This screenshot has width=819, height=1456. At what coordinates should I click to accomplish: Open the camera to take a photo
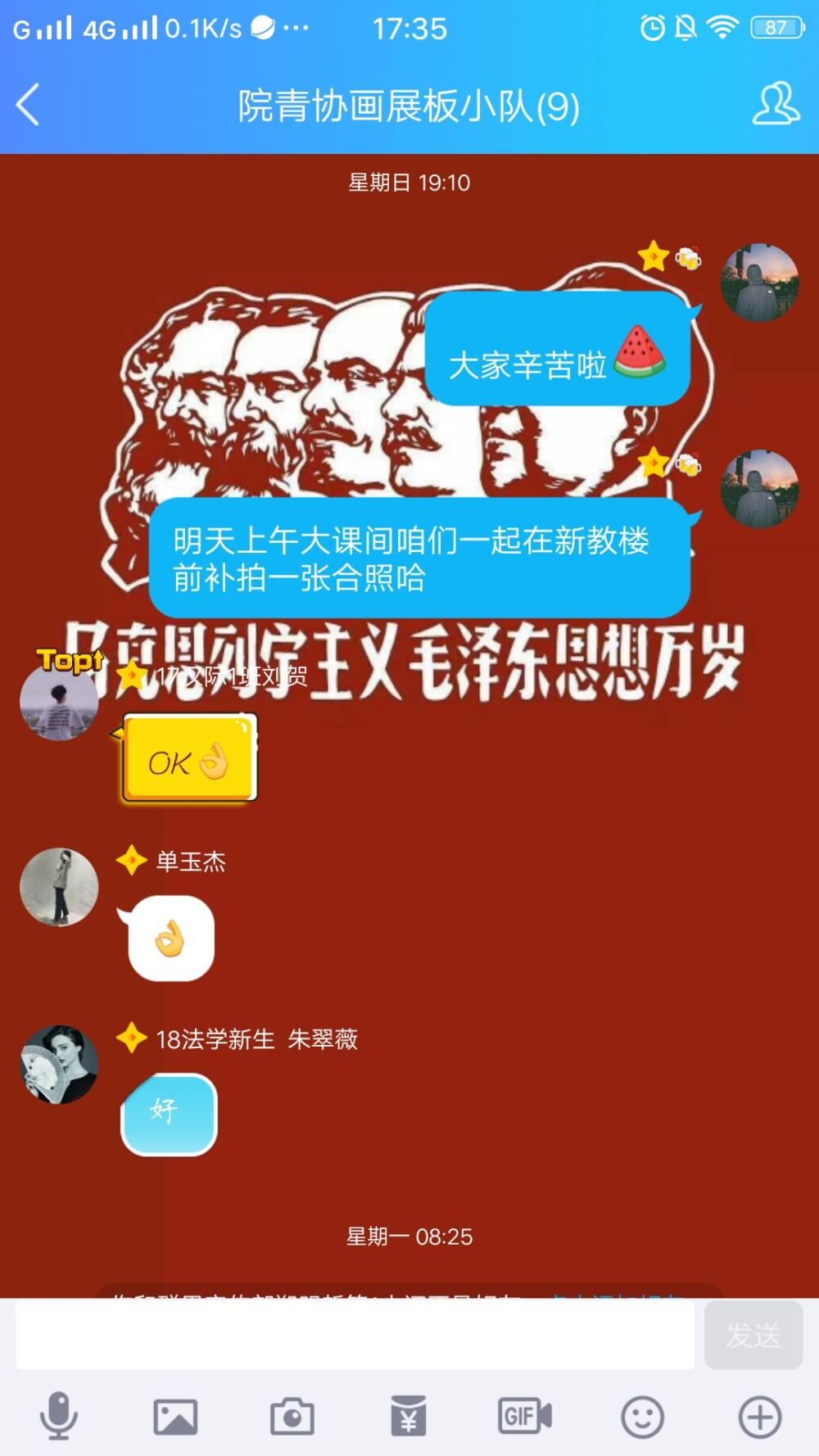[292, 1417]
